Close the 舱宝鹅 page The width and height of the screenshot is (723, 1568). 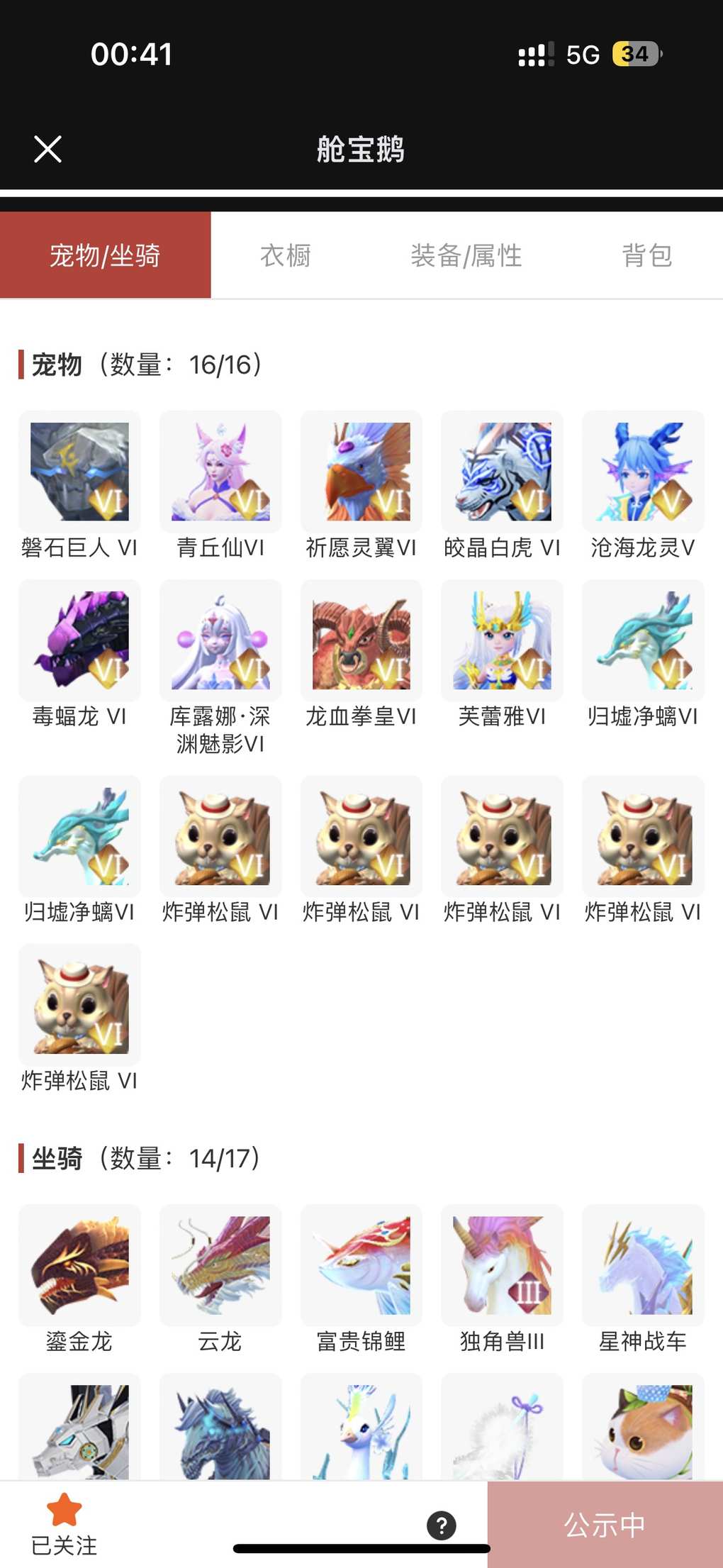pyautogui.click(x=47, y=150)
